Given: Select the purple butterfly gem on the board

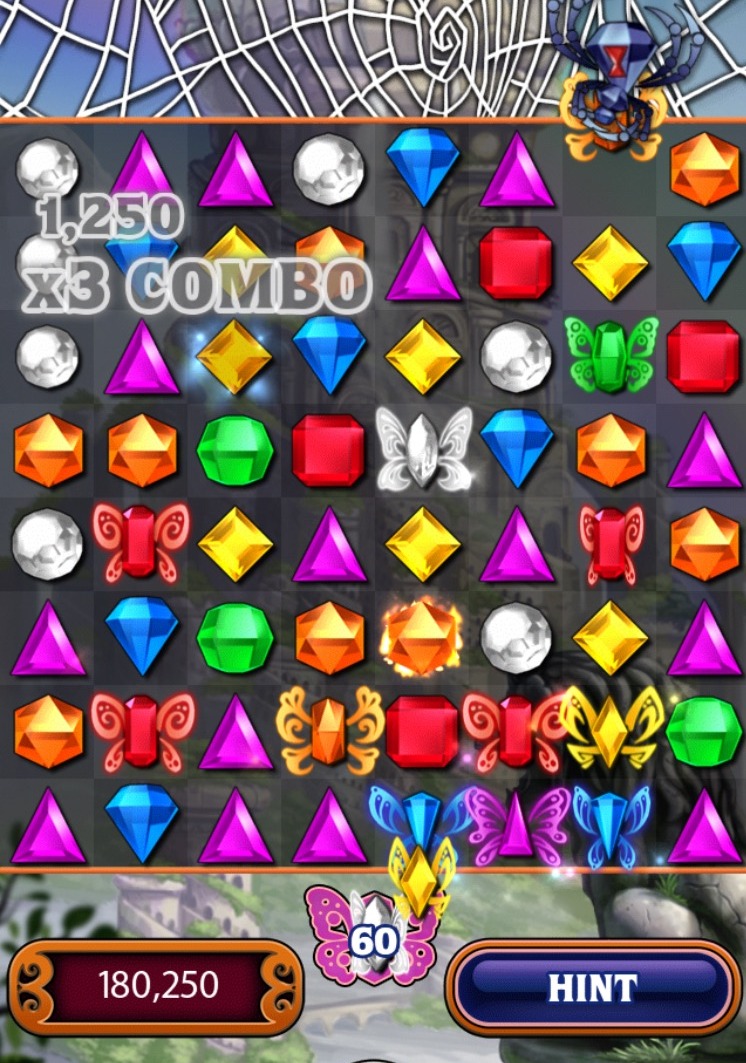Looking at the screenshot, I should pos(516,825).
